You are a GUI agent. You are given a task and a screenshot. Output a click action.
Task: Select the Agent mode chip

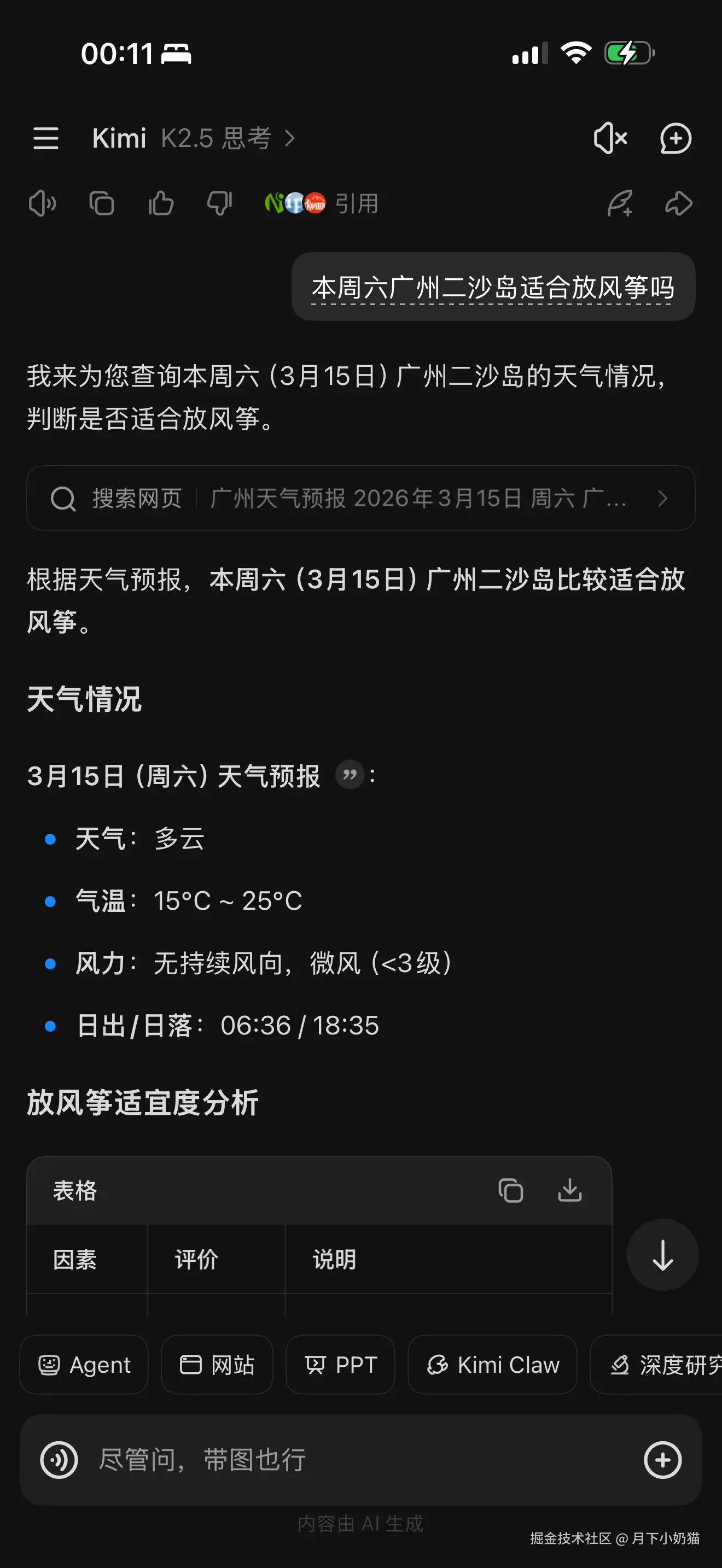pos(83,1365)
